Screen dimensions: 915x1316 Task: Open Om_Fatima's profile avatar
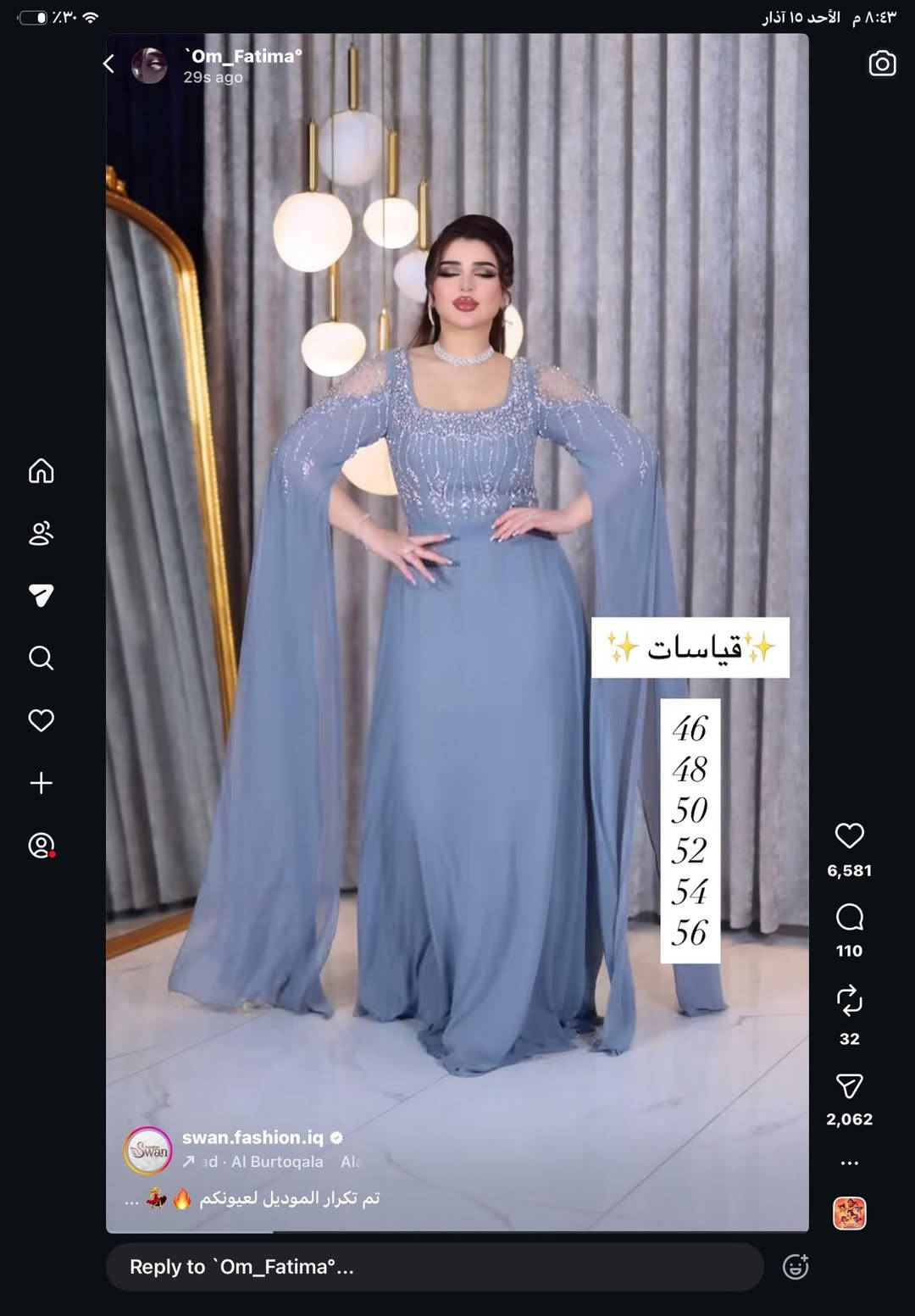pyautogui.click(x=150, y=65)
